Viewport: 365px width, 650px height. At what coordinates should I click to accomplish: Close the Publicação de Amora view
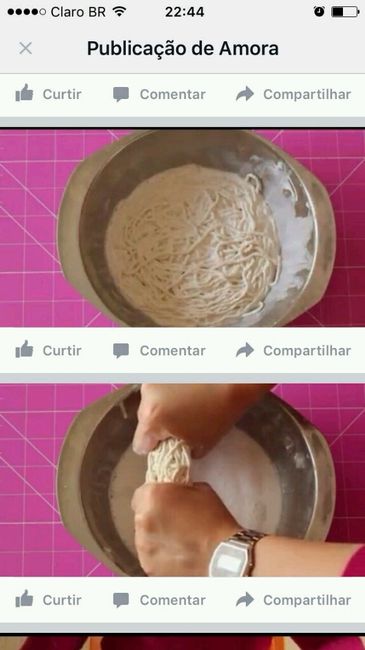point(25,49)
